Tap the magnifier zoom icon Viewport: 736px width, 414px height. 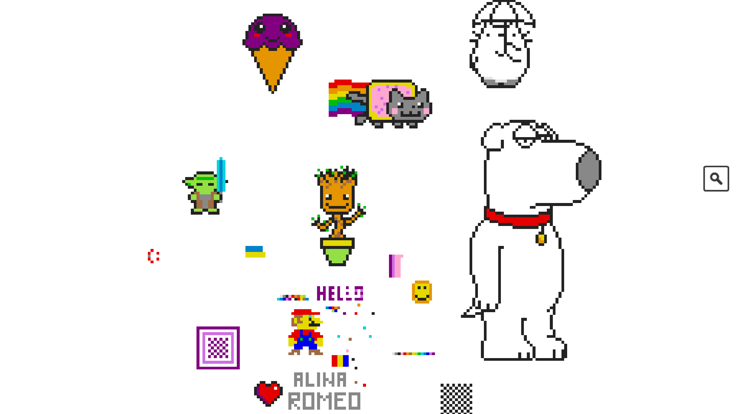click(716, 179)
